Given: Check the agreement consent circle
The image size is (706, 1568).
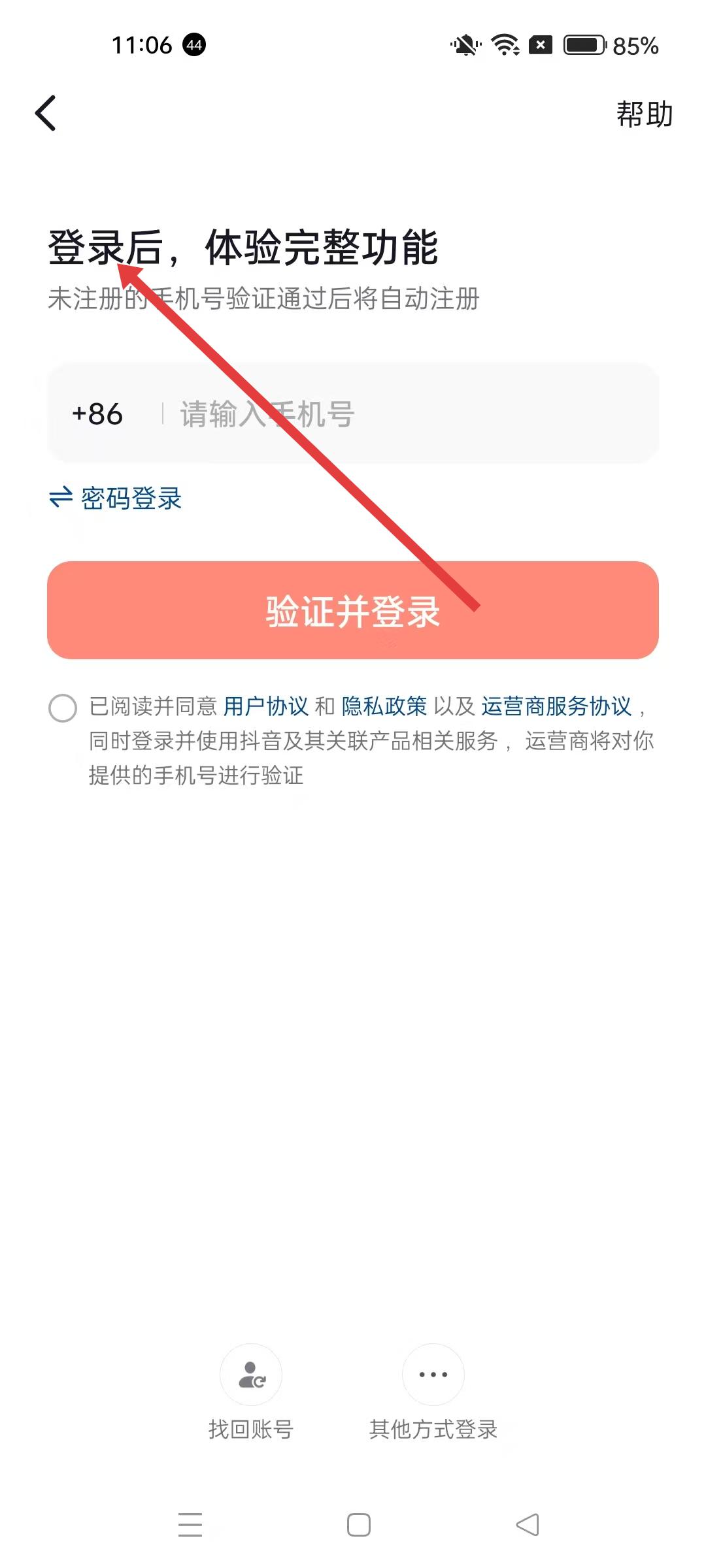Looking at the screenshot, I should [x=63, y=708].
